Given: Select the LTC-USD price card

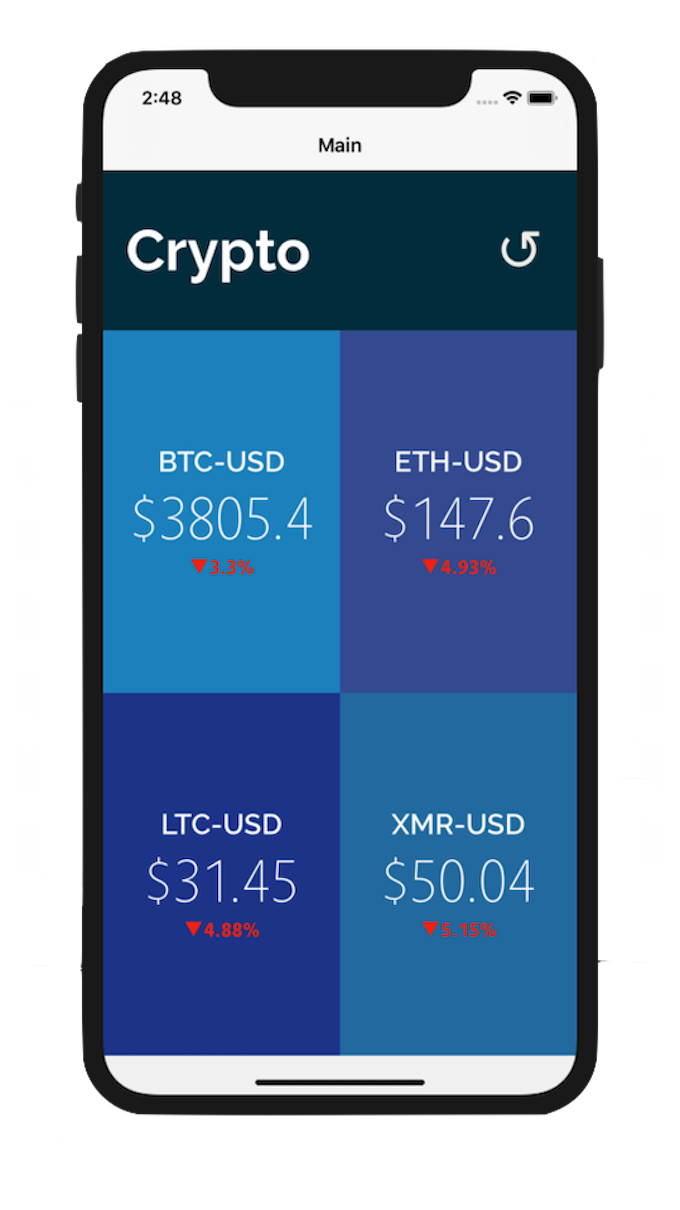Looking at the screenshot, I should click(x=221, y=874).
